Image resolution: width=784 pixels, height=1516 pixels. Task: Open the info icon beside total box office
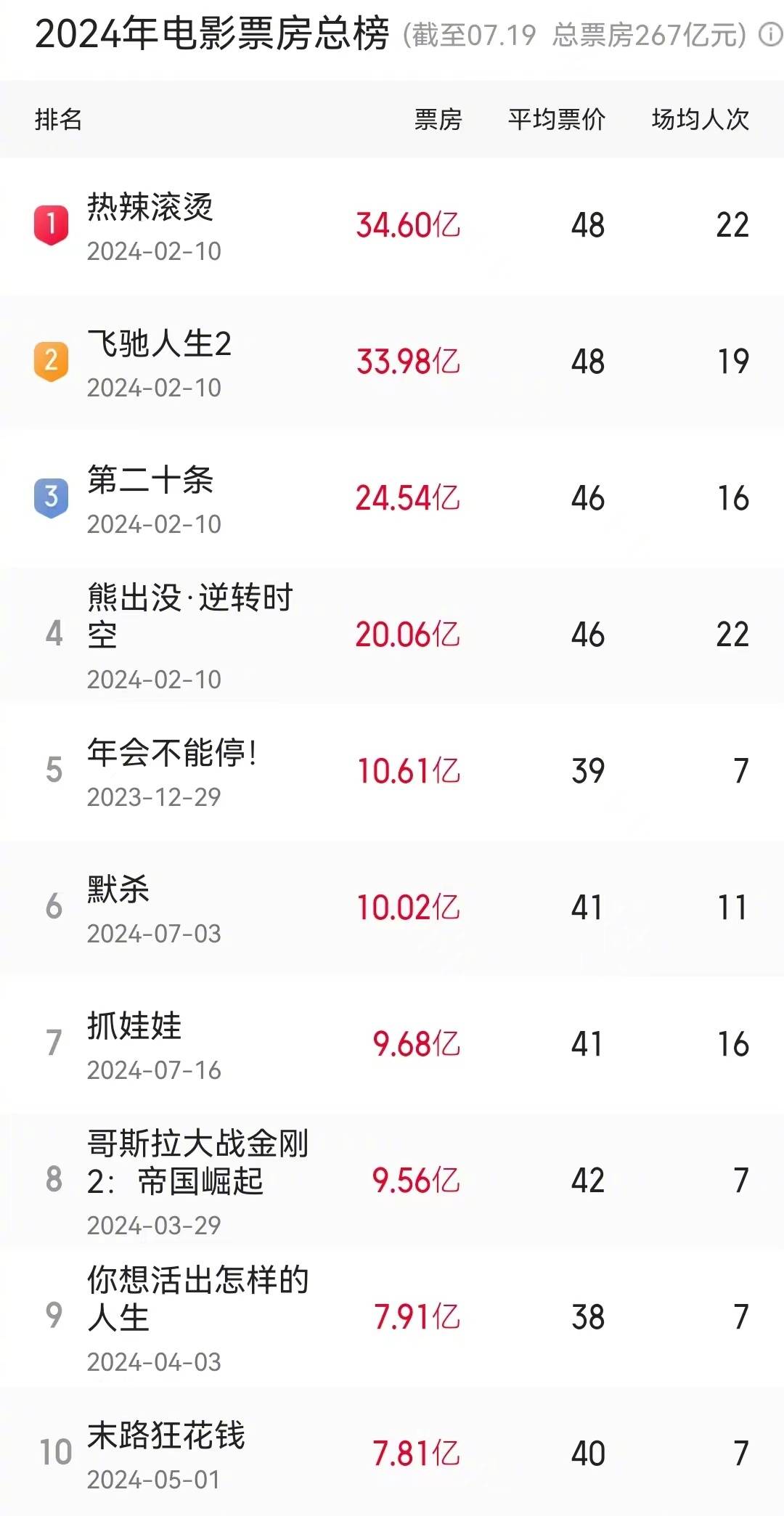click(x=769, y=34)
